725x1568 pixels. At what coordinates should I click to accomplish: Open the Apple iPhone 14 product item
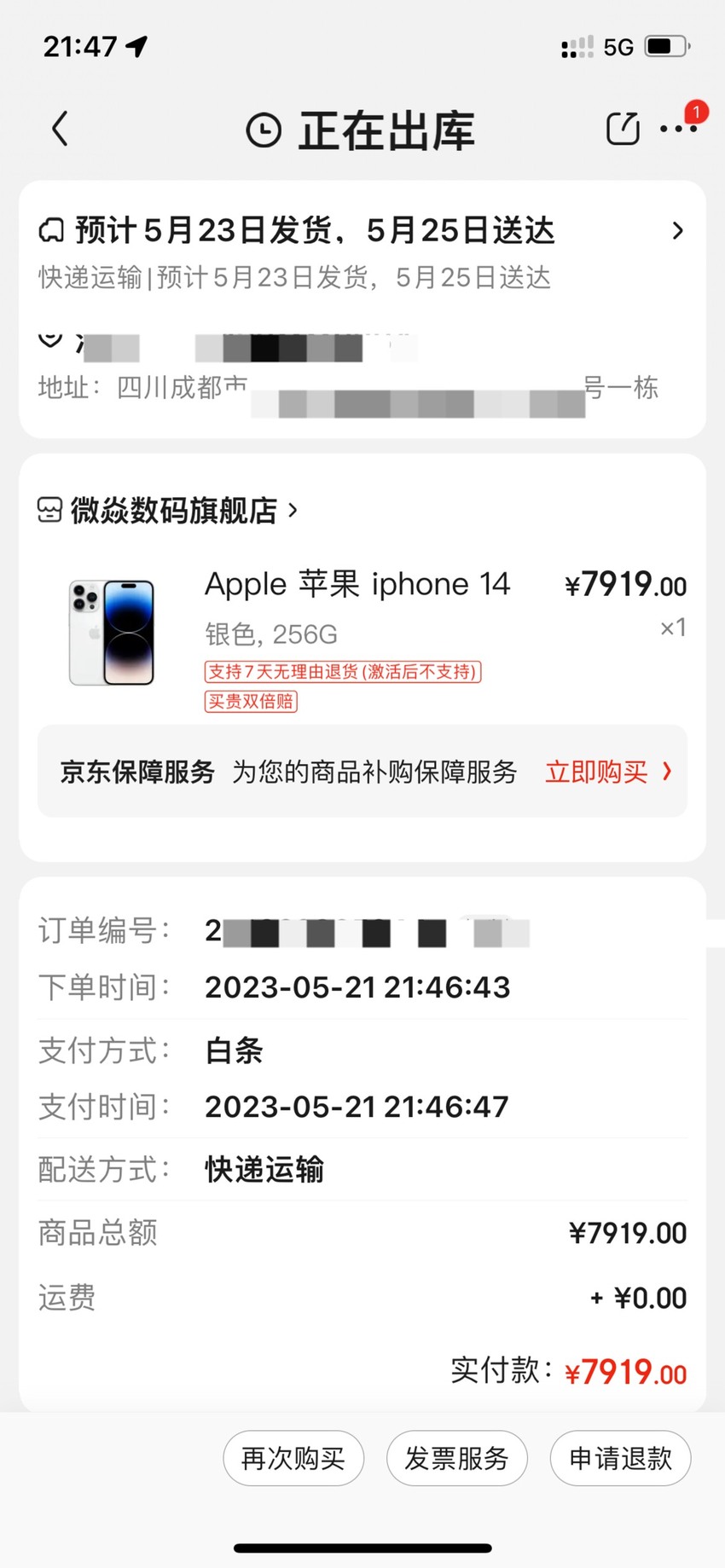click(362, 634)
